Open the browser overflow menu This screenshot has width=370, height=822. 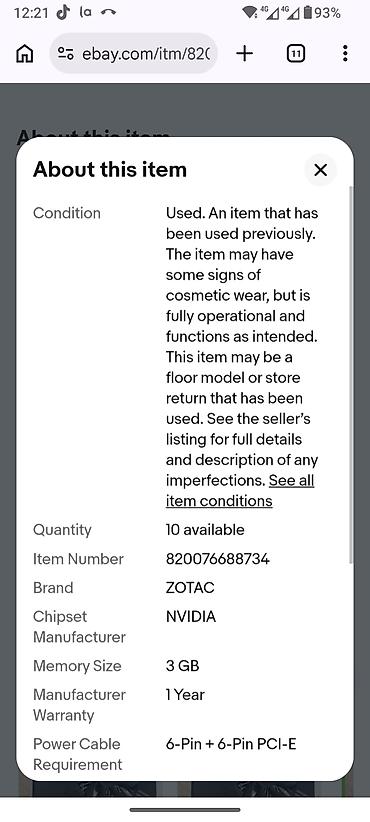tap(345, 53)
